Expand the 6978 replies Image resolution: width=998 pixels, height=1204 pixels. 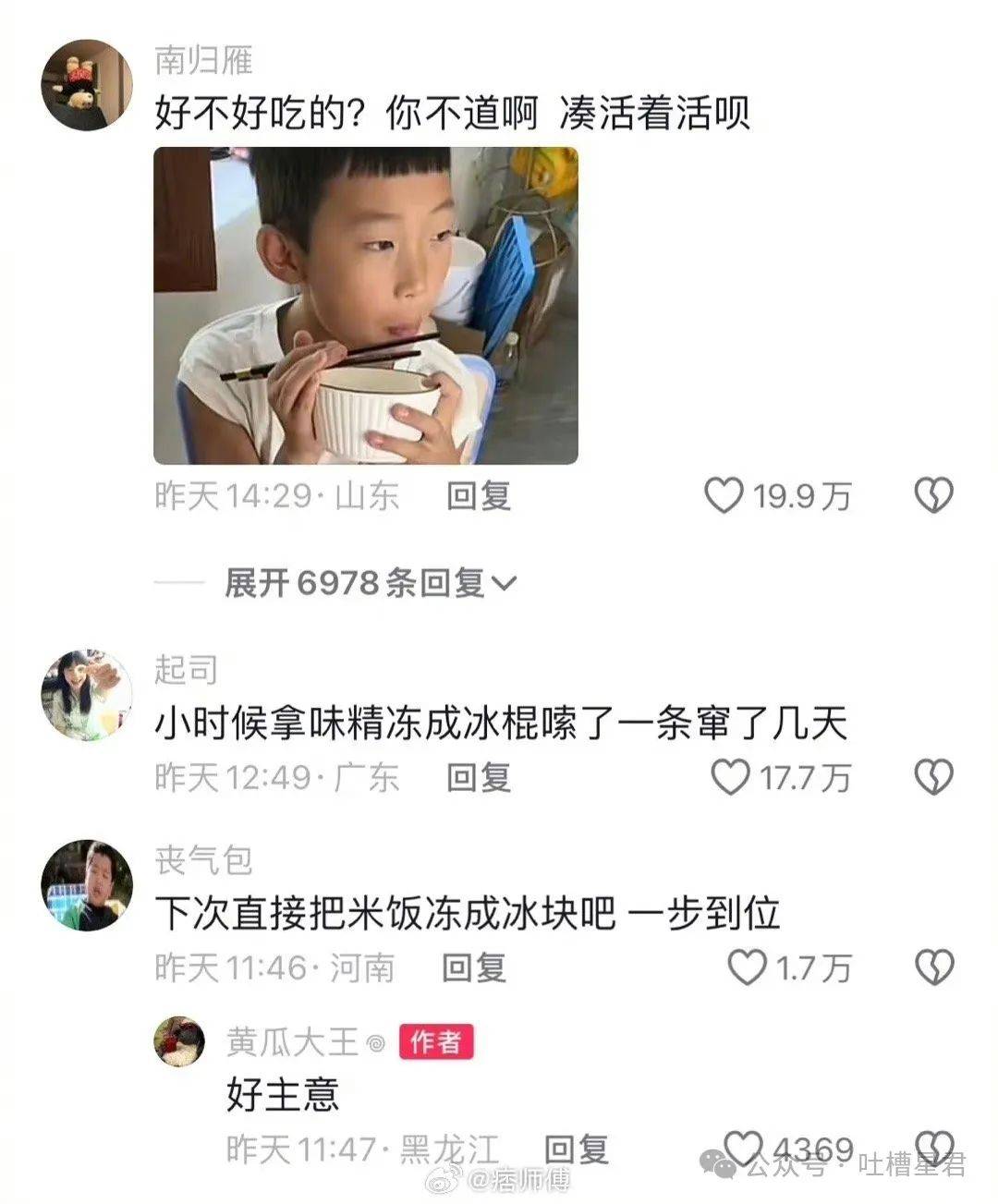370,582
